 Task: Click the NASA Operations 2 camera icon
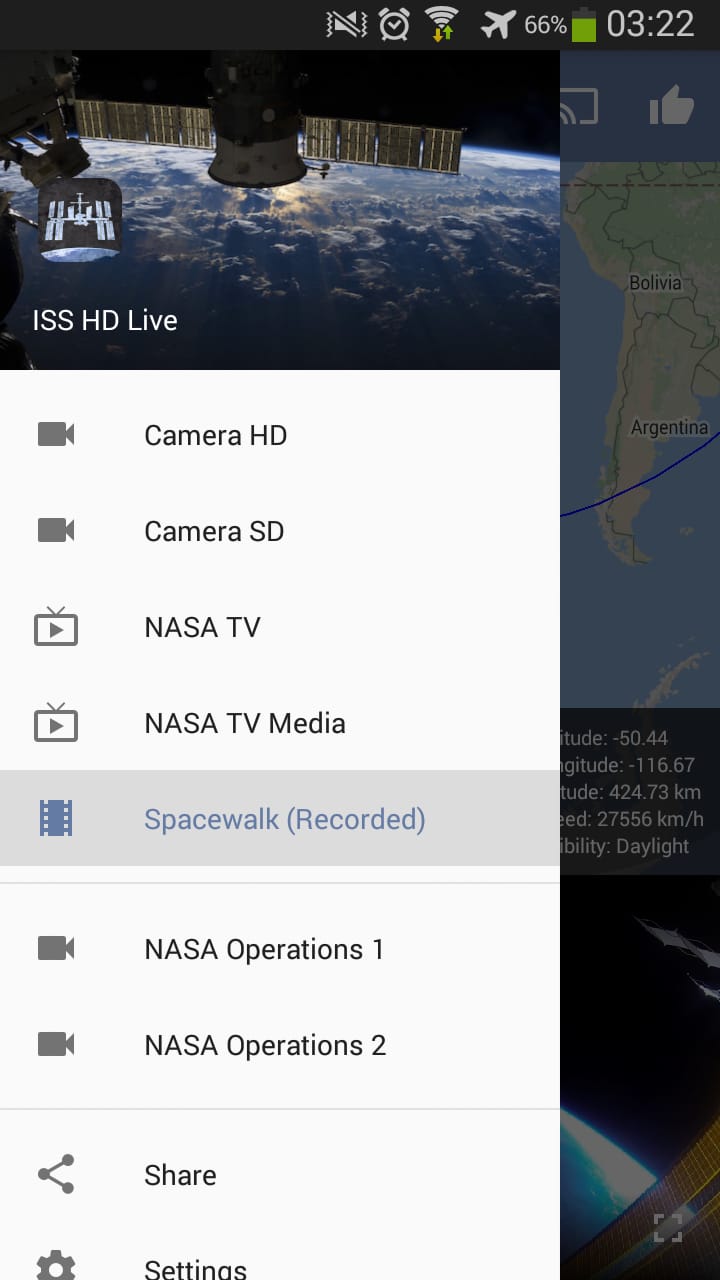pyautogui.click(x=57, y=1044)
